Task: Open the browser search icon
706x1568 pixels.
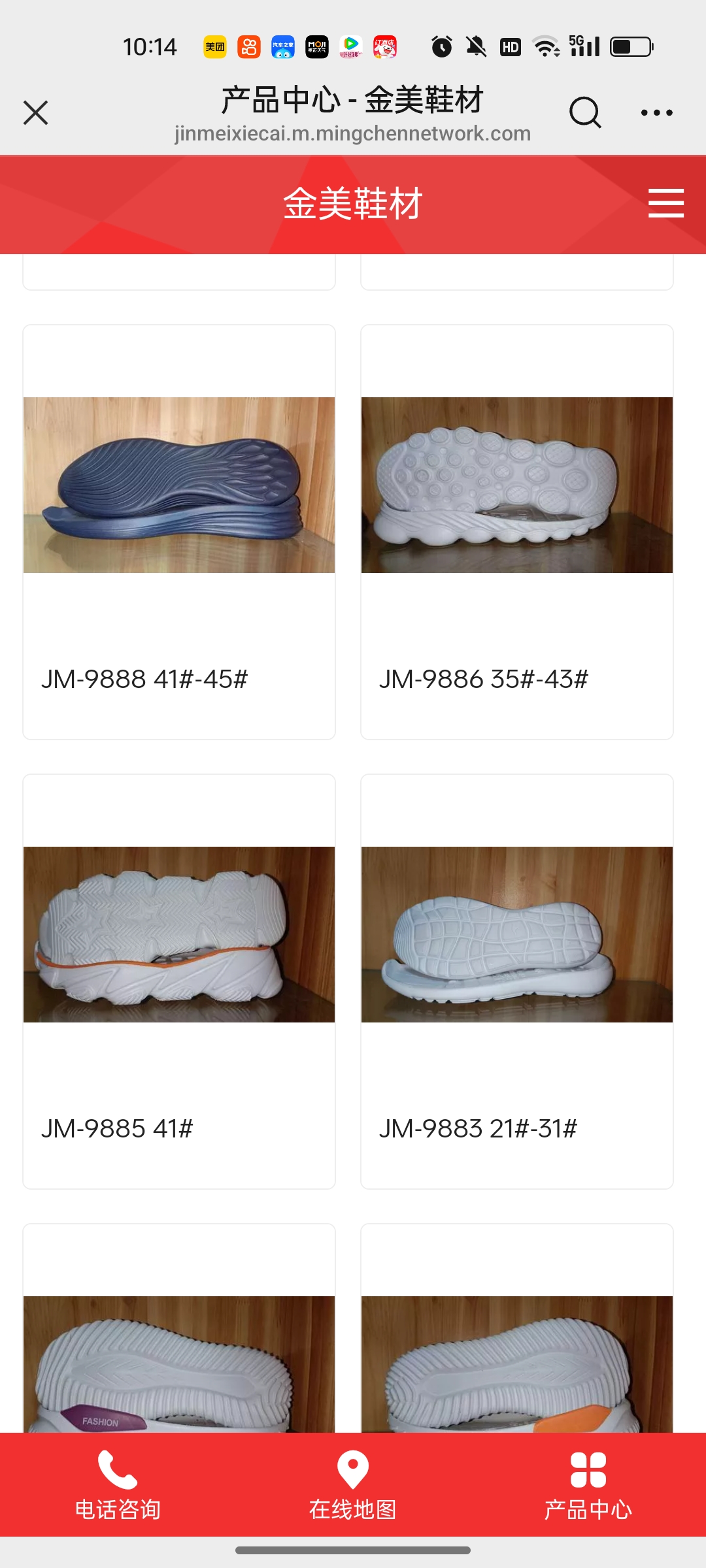Action: coord(584,112)
